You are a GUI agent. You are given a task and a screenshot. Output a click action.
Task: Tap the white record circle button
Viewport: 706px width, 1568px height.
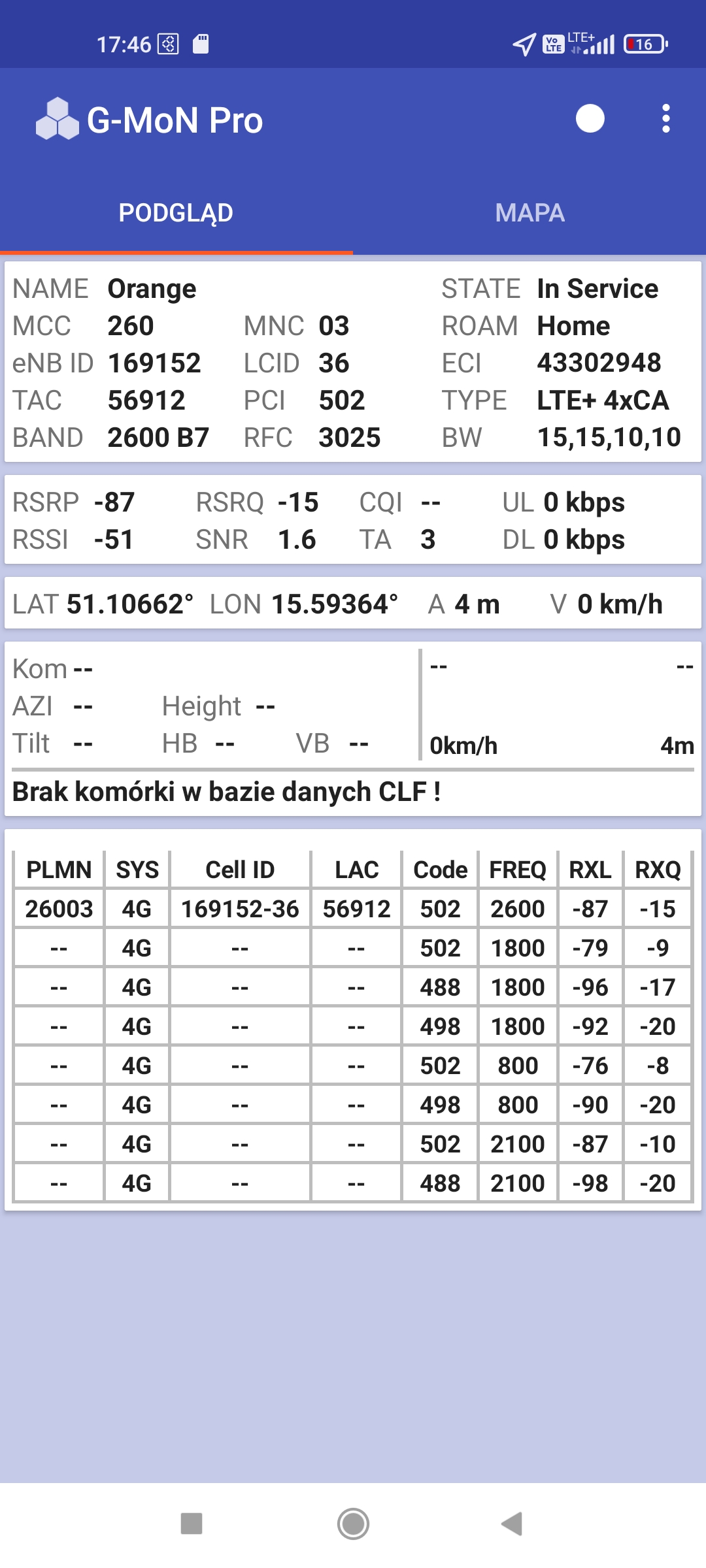pos(590,119)
